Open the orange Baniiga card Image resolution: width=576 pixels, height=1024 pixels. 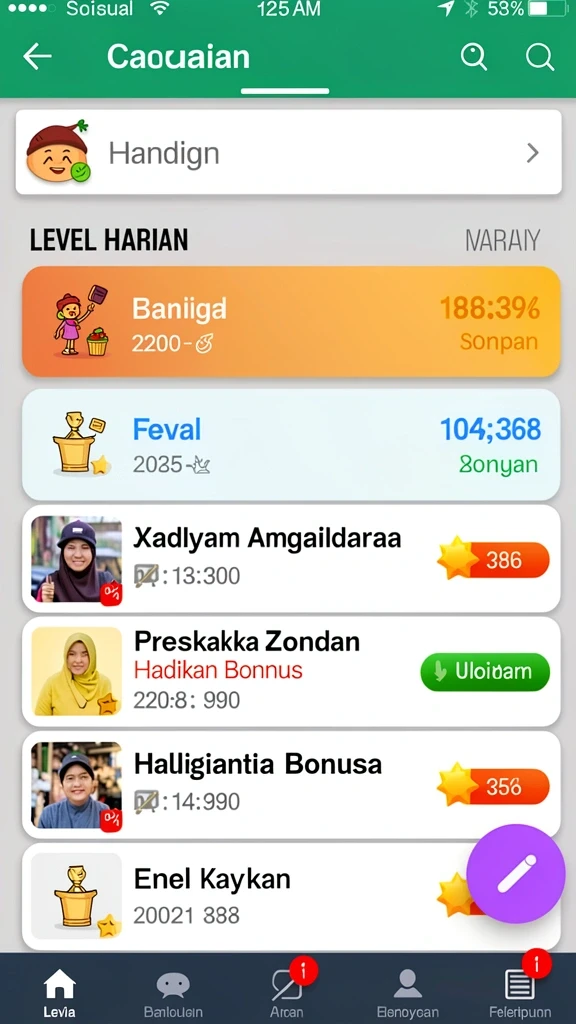(x=291, y=321)
